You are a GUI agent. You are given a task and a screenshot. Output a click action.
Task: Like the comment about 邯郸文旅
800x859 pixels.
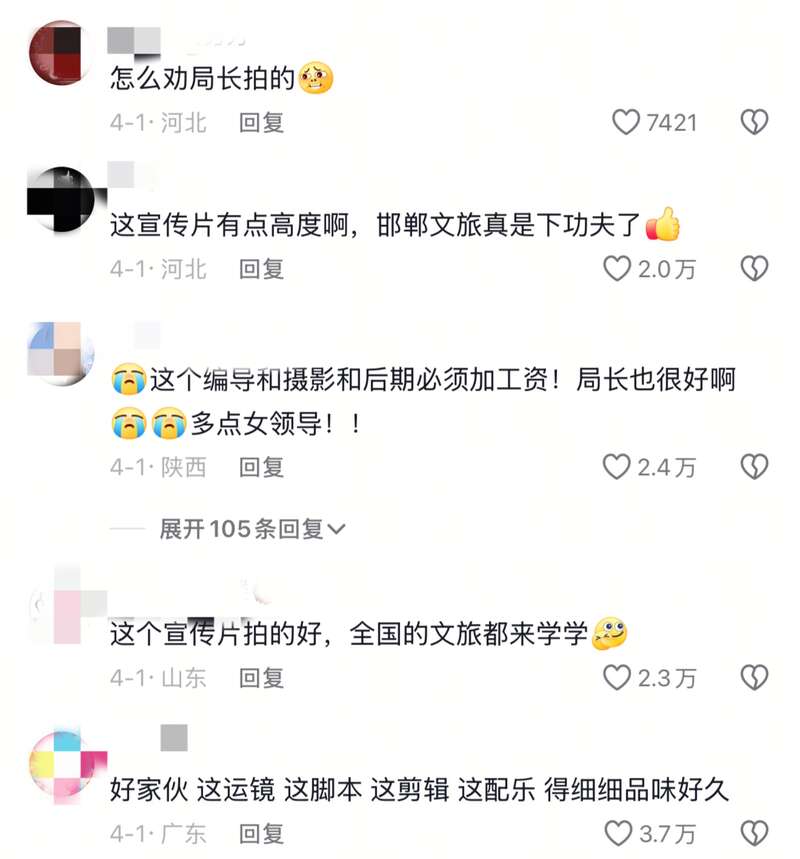coord(617,268)
